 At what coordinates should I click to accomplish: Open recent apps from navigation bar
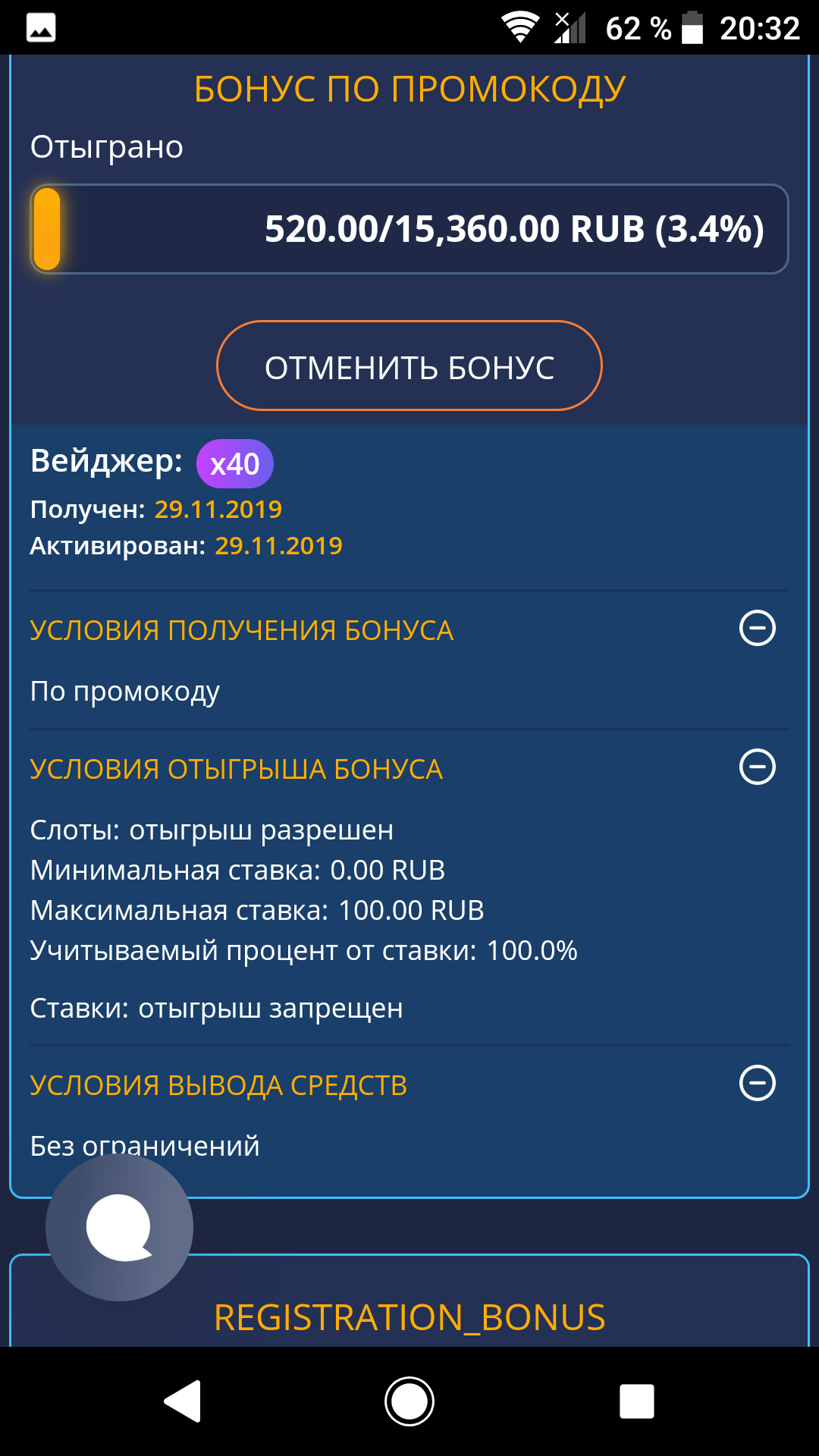point(636,1401)
